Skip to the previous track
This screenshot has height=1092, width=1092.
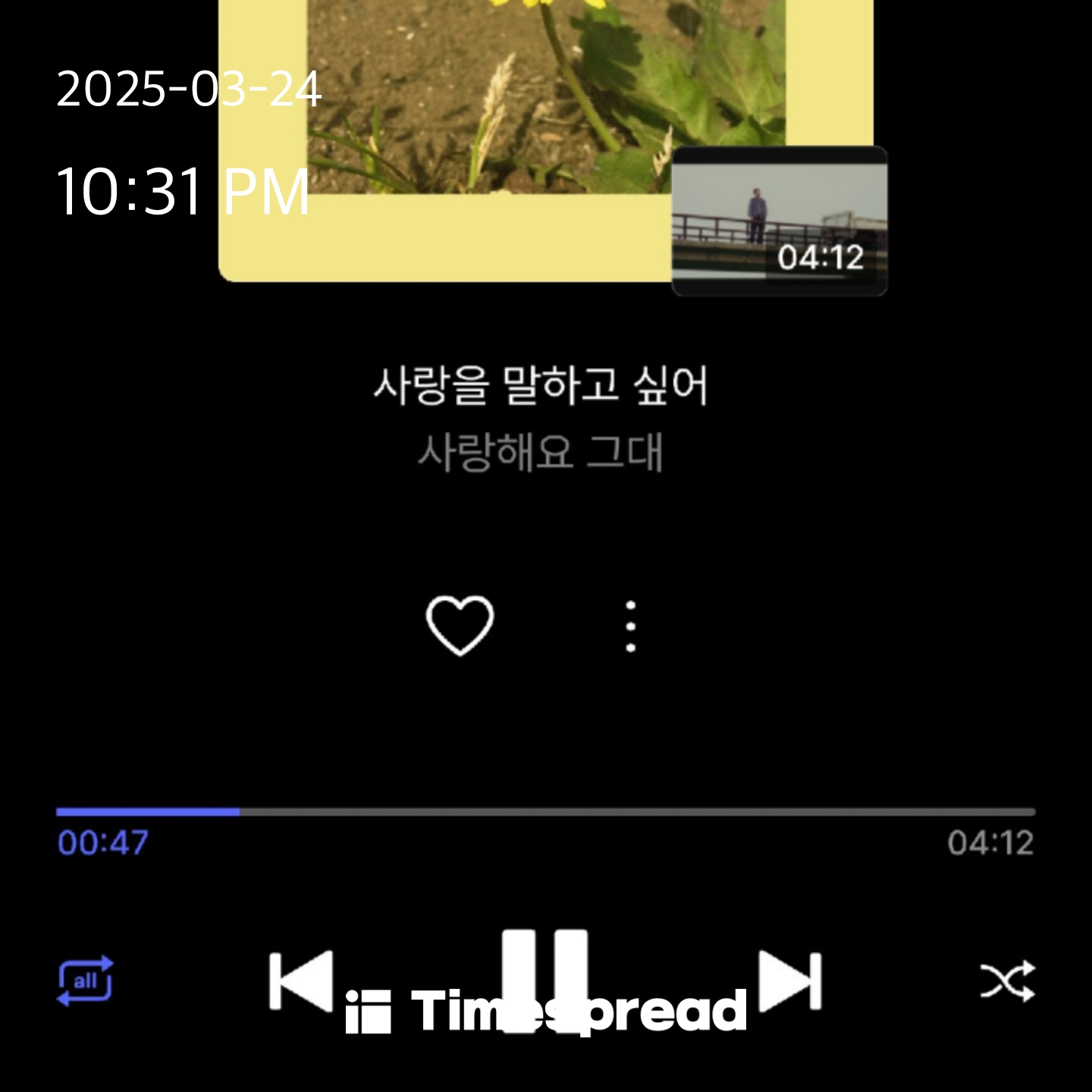(302, 981)
